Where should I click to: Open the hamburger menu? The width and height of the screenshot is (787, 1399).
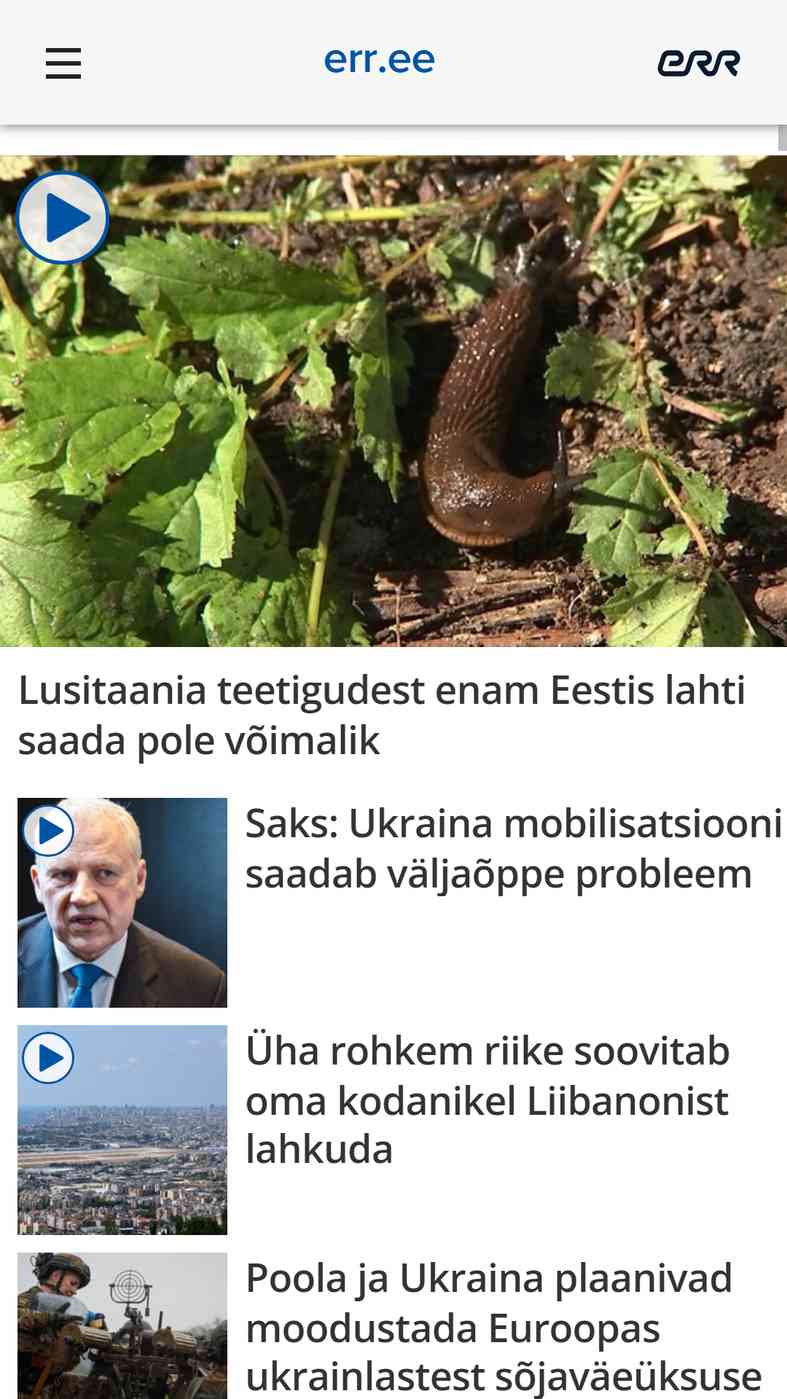(63, 63)
